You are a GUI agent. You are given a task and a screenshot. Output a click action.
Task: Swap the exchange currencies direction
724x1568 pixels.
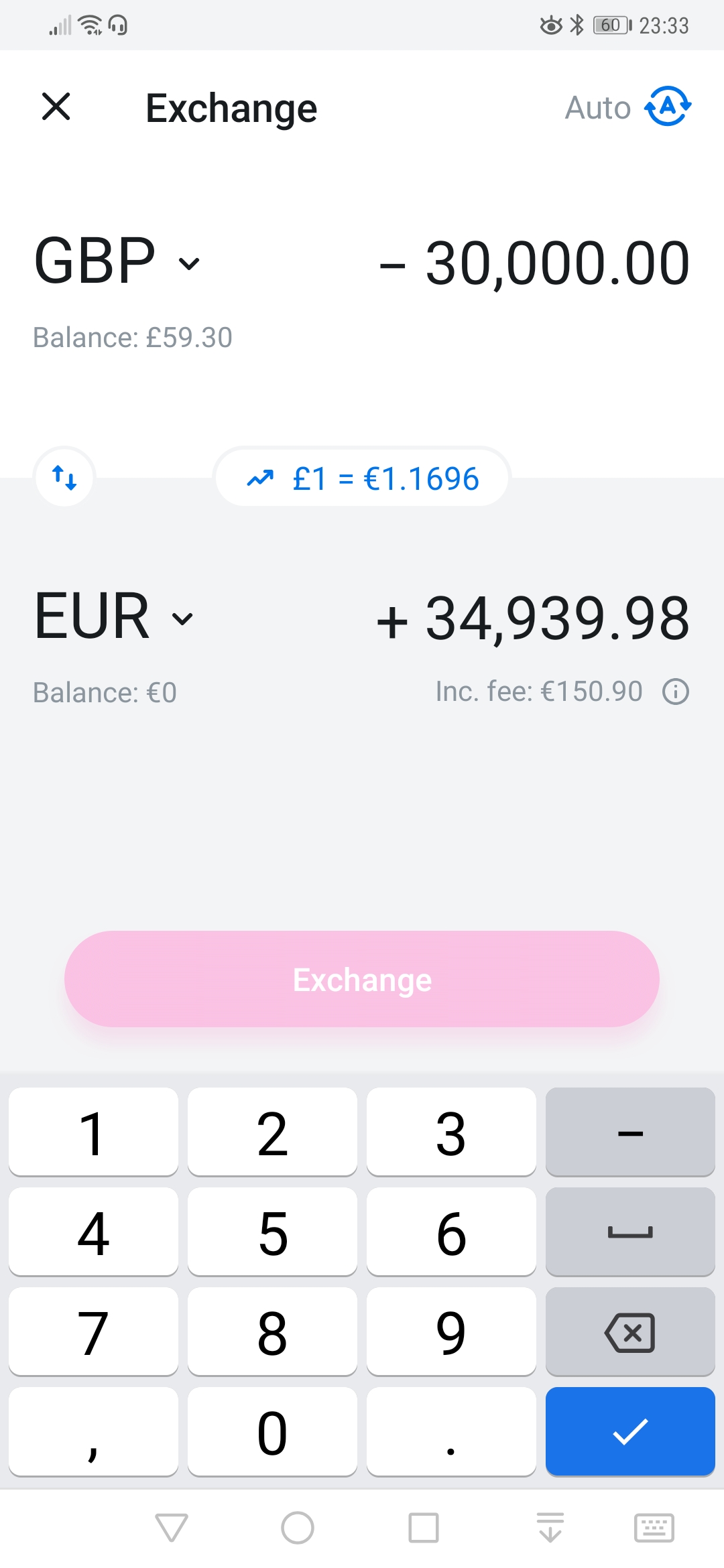click(64, 477)
